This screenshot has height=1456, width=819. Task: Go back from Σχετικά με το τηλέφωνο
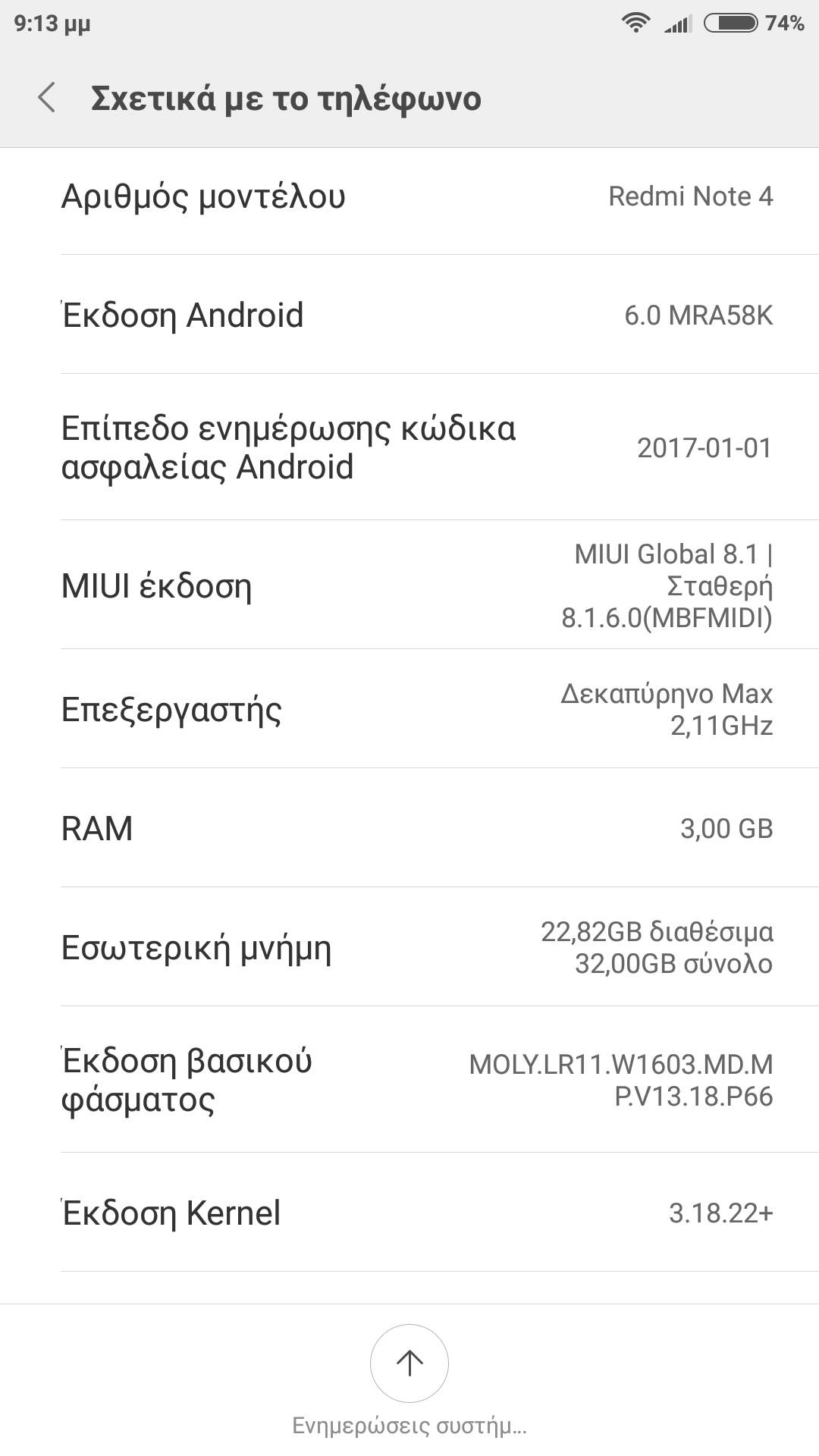pos(47,99)
